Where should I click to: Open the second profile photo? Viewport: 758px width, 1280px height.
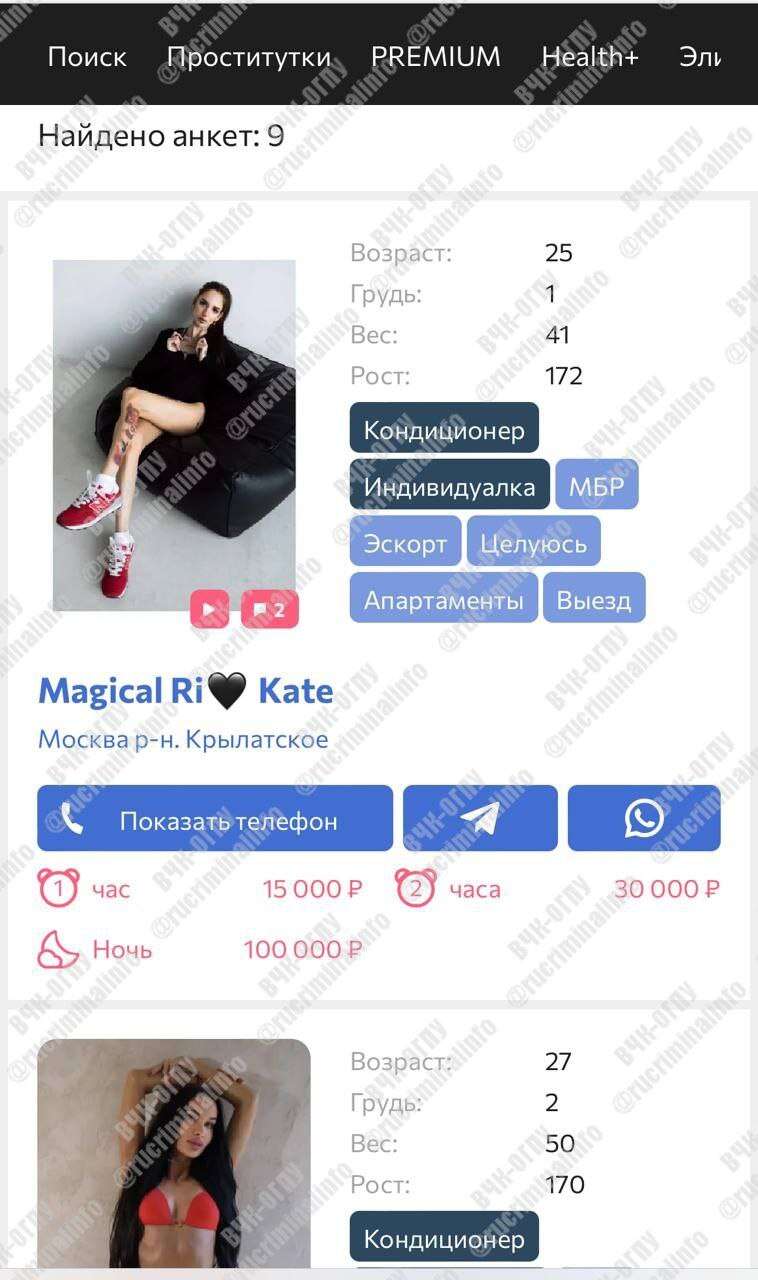[x=174, y=1160]
